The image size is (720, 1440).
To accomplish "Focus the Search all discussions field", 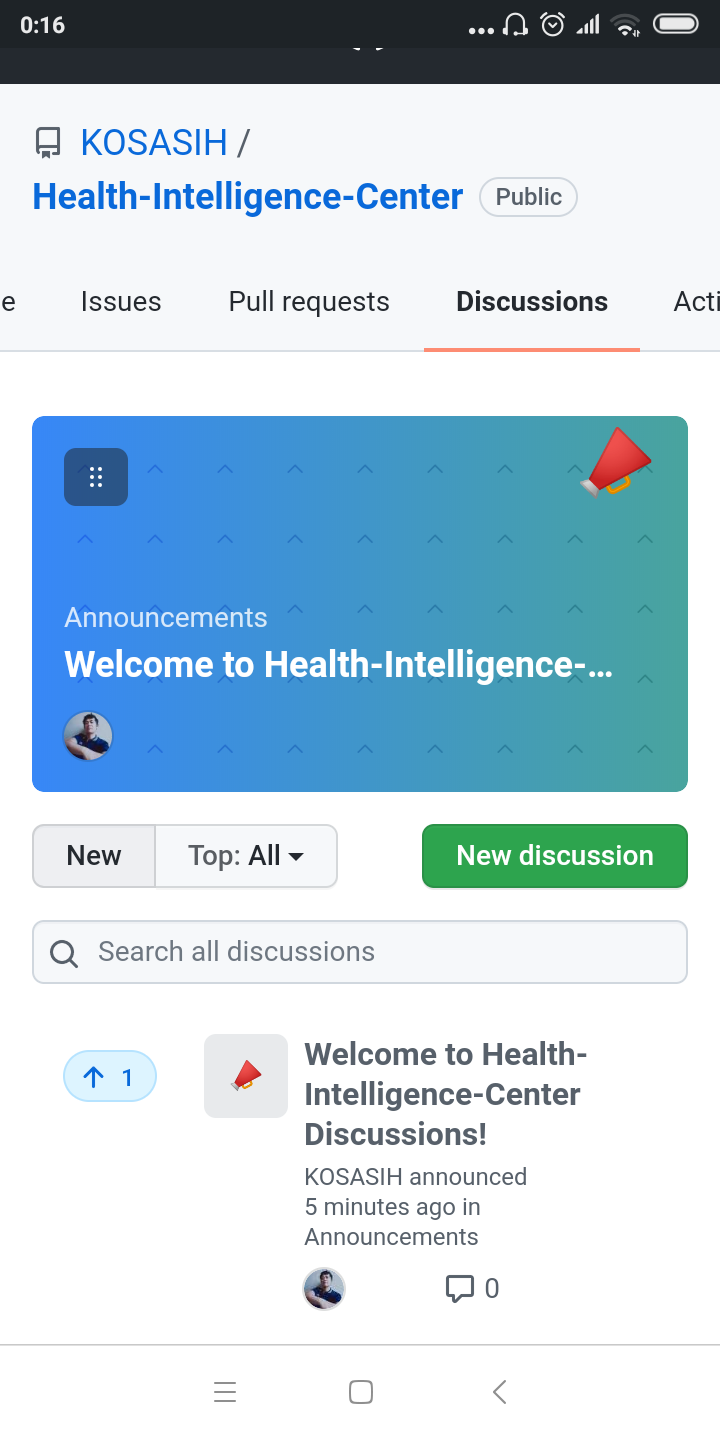I will (x=360, y=952).
